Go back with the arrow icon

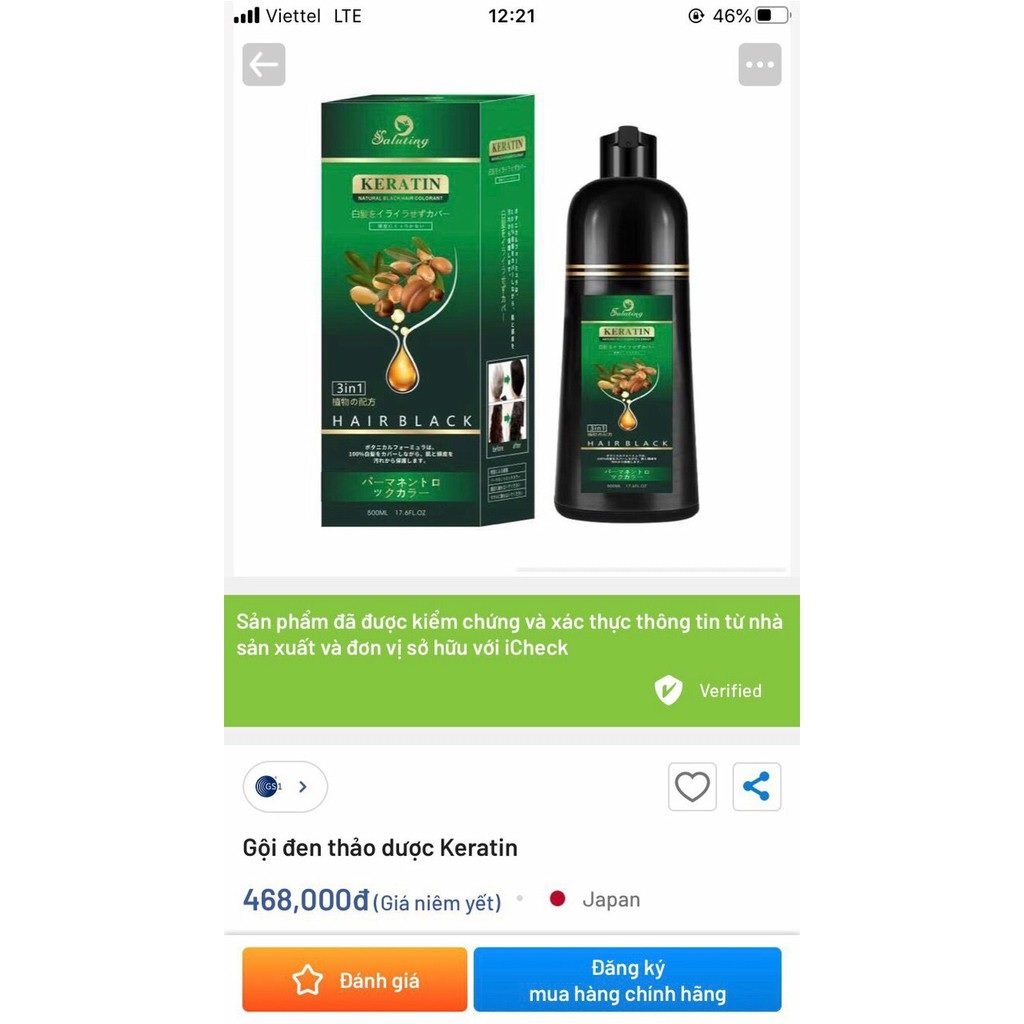click(x=264, y=65)
